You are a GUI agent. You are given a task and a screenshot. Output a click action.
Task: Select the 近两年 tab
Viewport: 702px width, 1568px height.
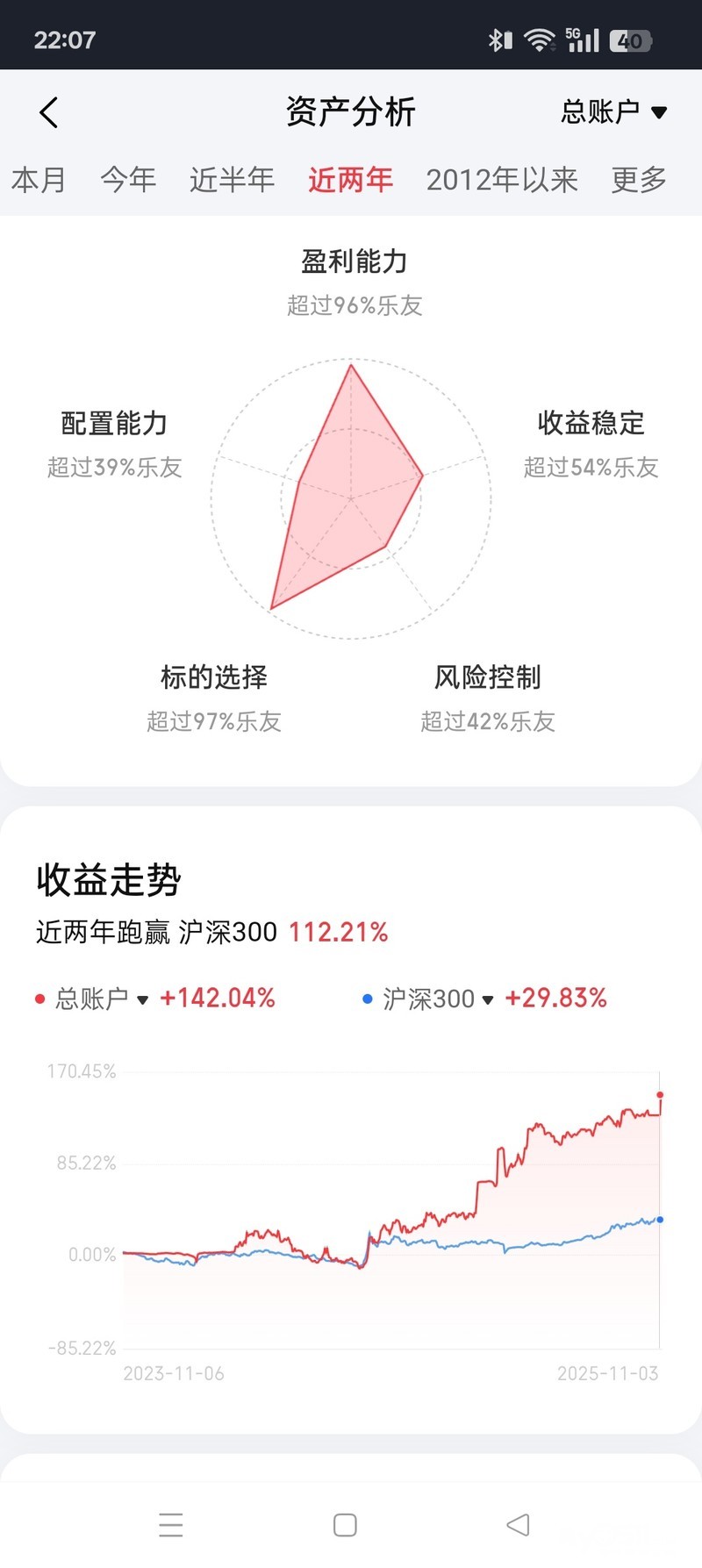click(350, 180)
